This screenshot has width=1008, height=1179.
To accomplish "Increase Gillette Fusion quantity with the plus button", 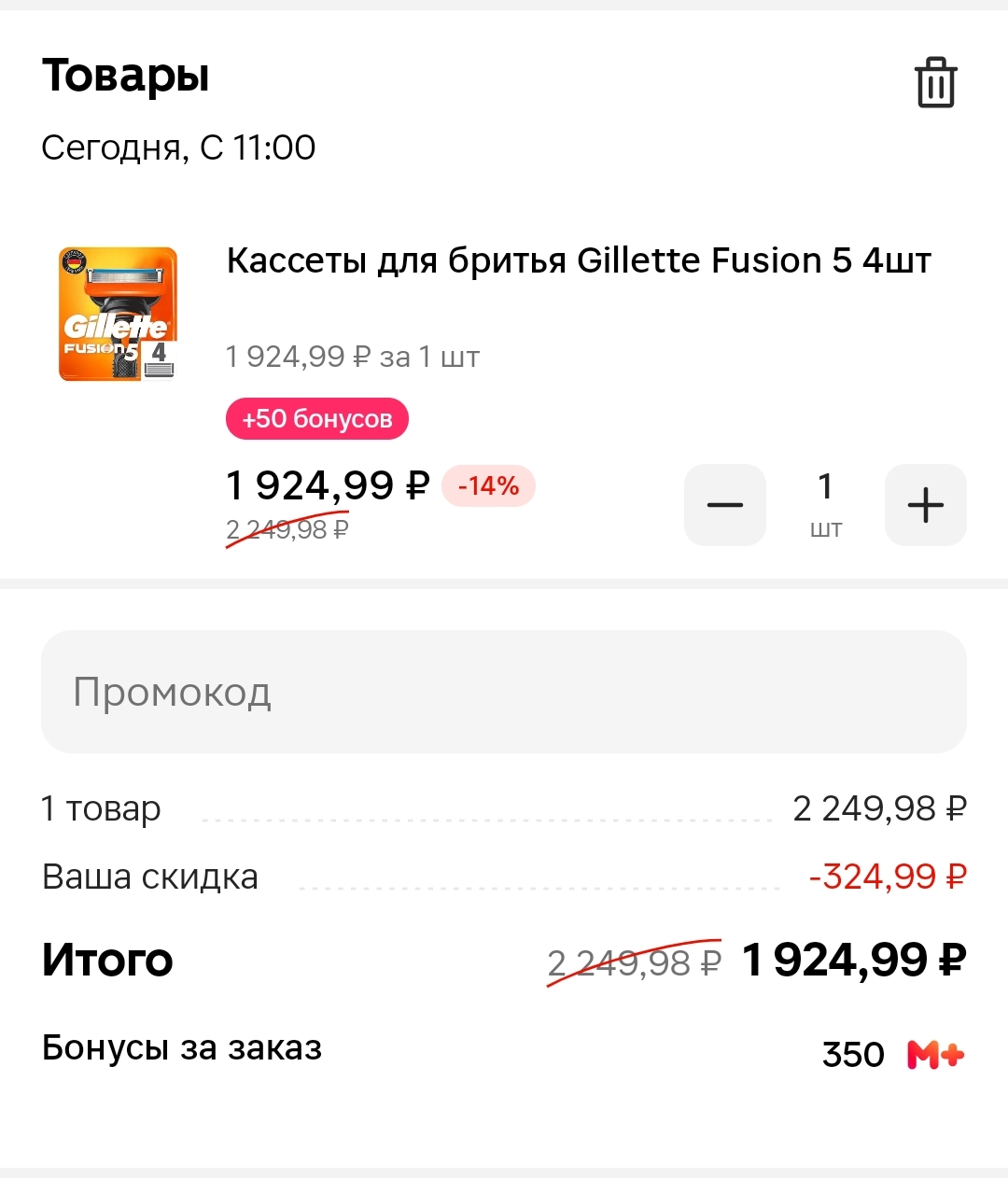I will point(926,505).
